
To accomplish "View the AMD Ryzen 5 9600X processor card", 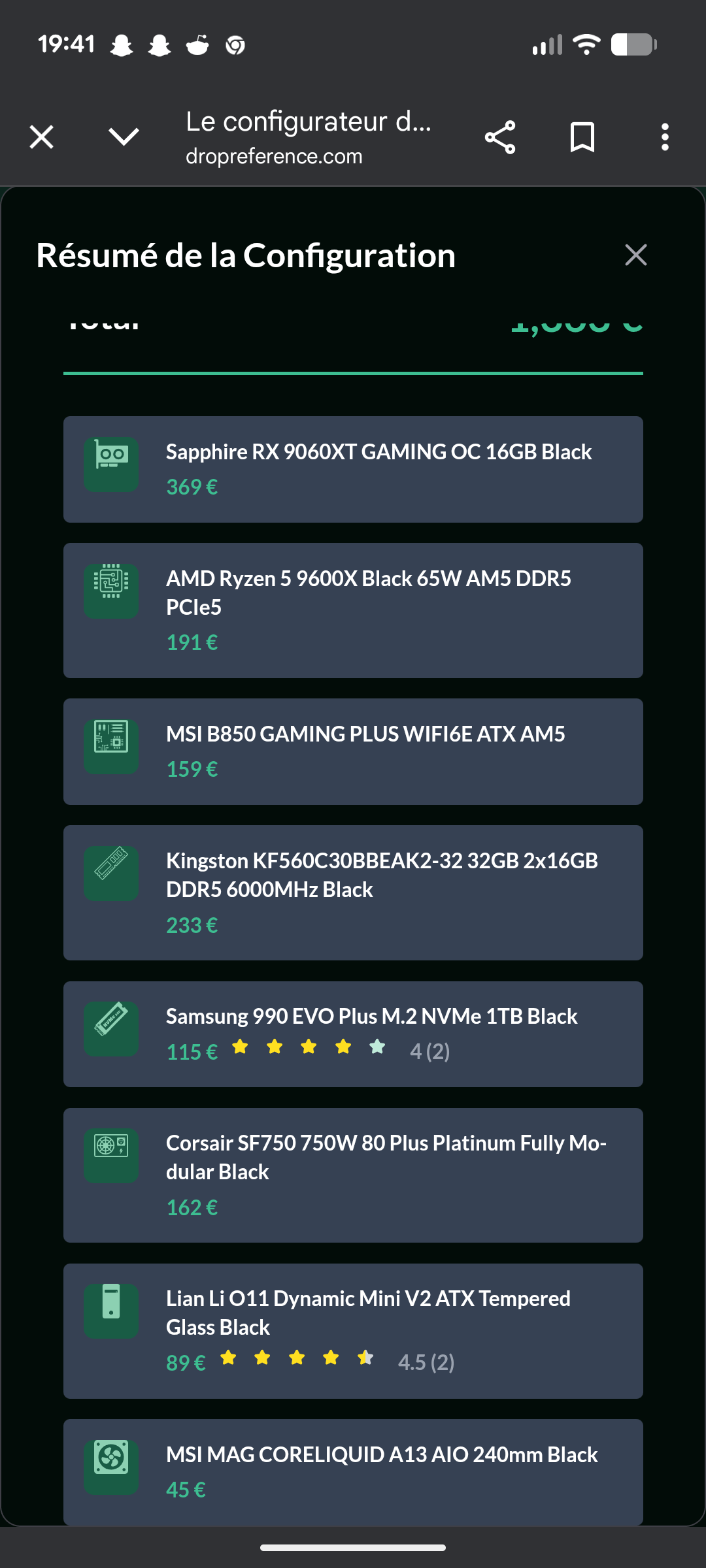I will 353,610.
